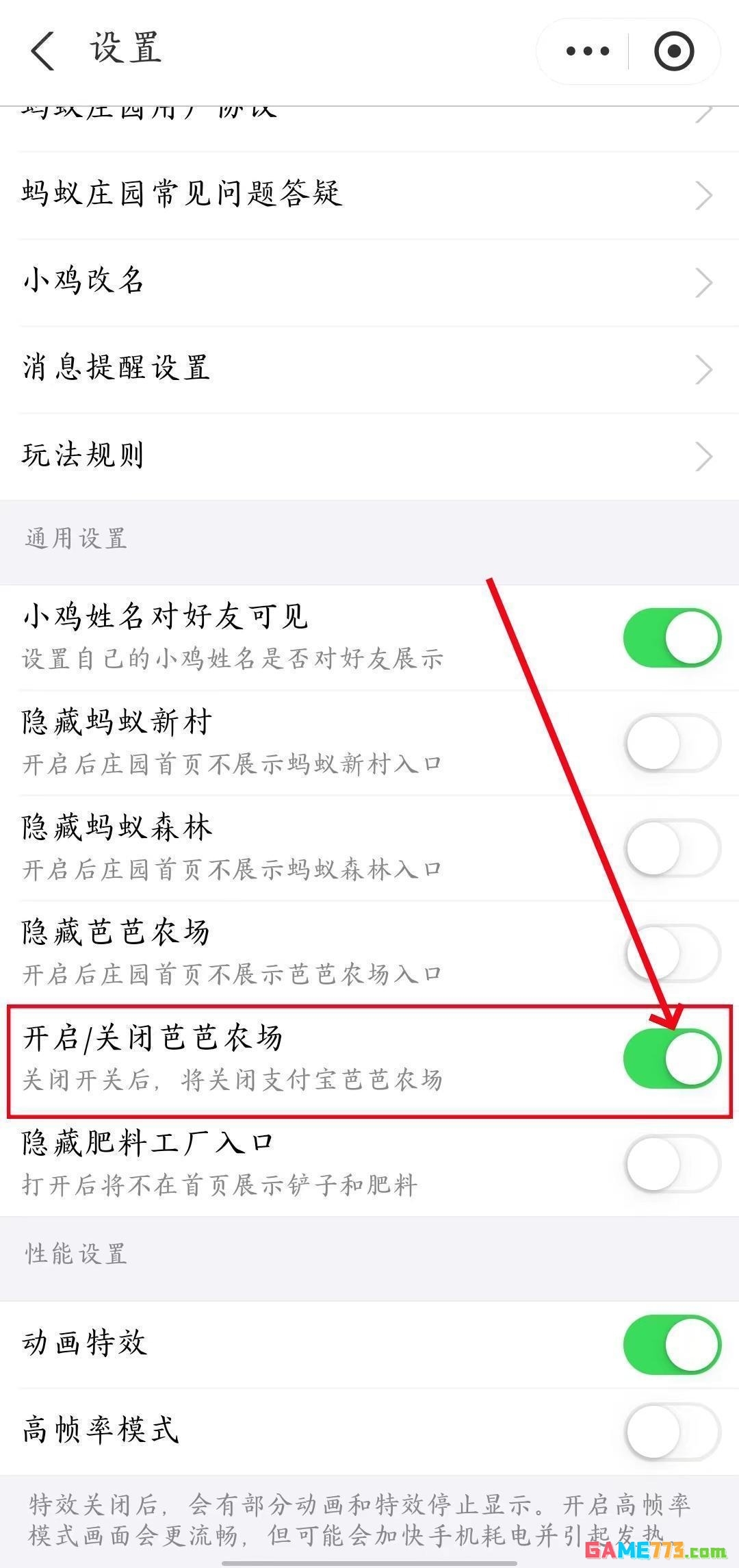739x1568 pixels.
Task: Open 玩法规则 page
Action: [369, 456]
